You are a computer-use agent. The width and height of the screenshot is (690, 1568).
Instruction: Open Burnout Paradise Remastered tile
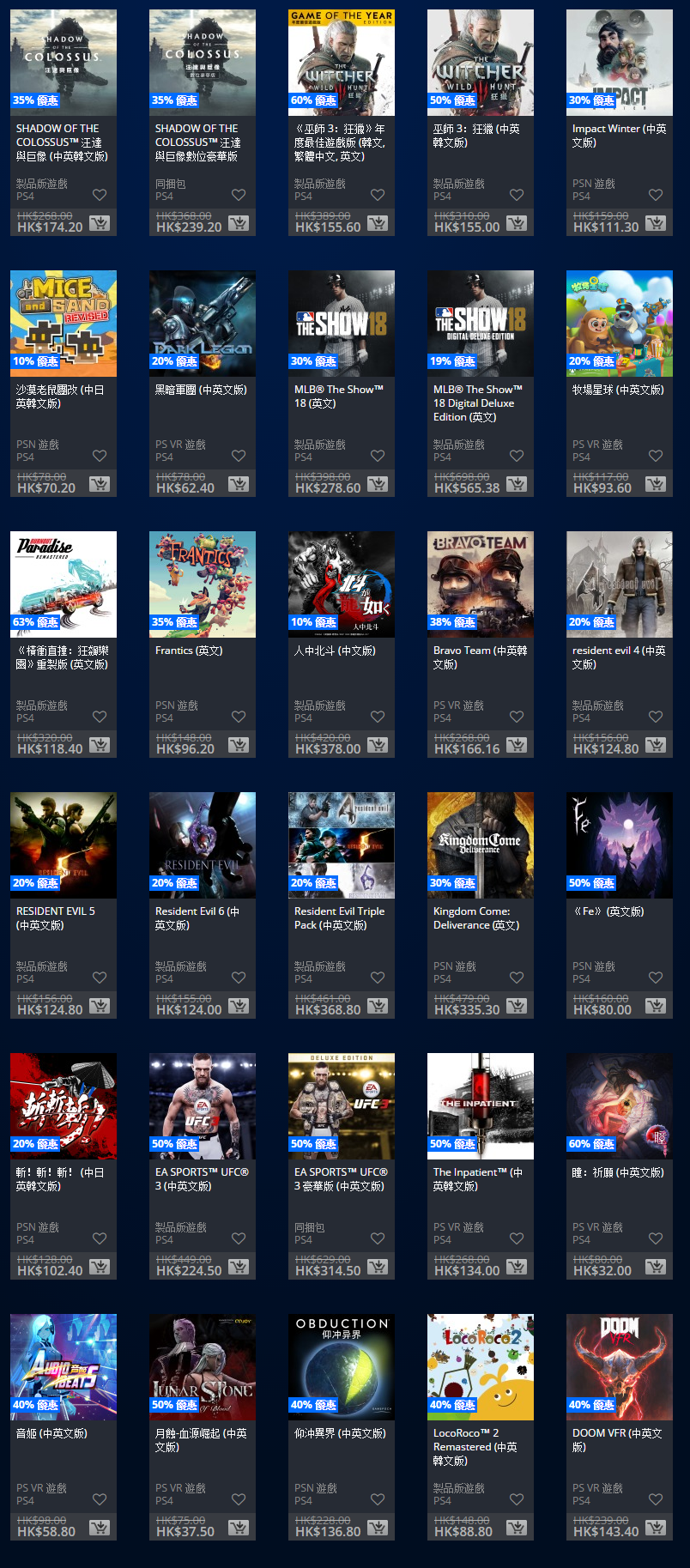(x=63, y=584)
